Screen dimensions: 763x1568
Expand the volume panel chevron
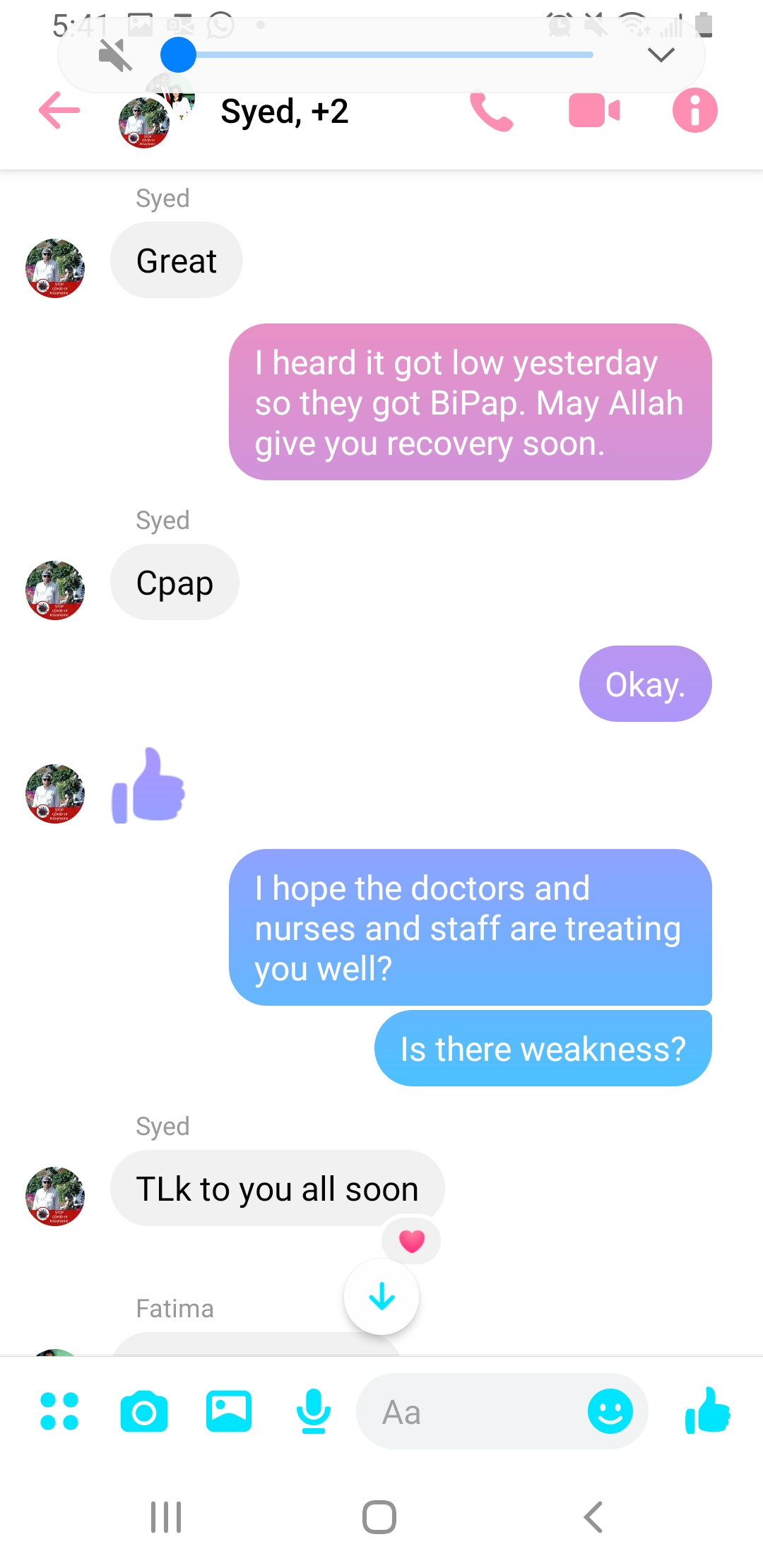tap(661, 55)
